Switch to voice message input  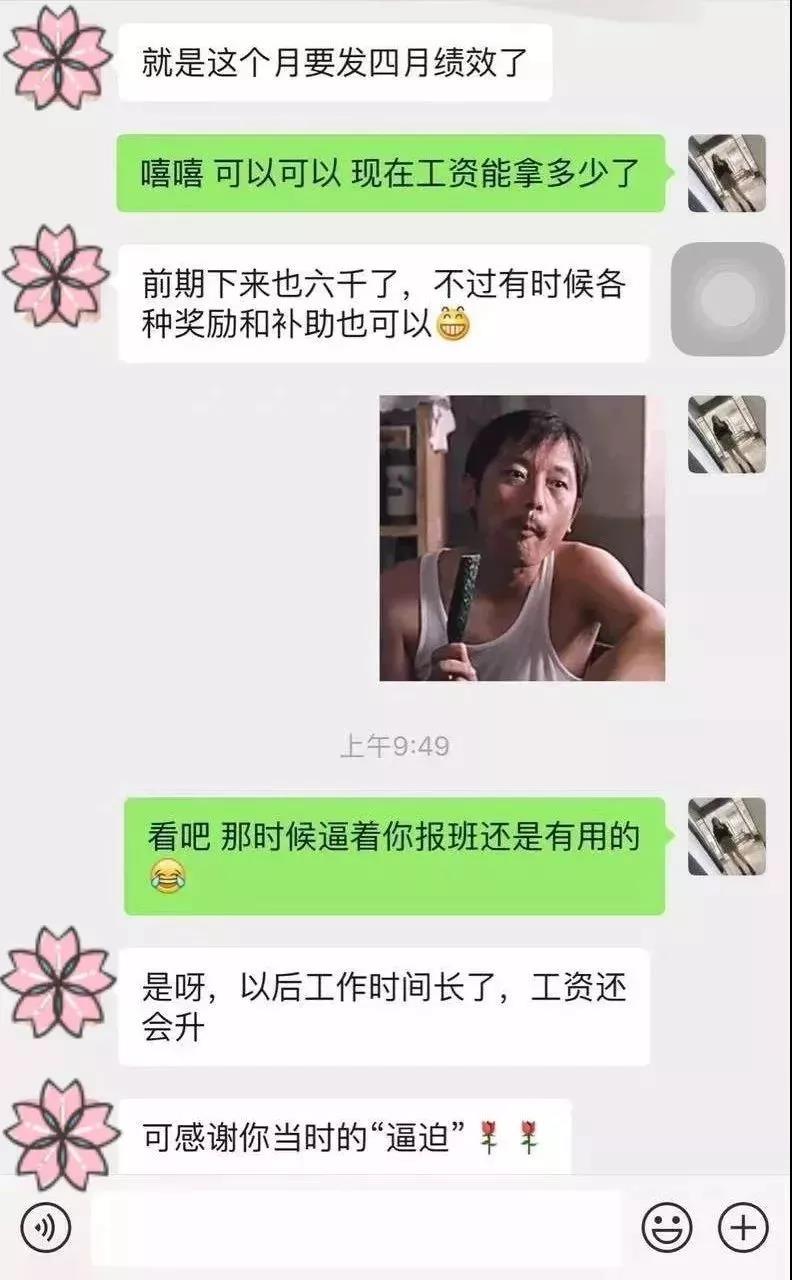click(46, 1227)
